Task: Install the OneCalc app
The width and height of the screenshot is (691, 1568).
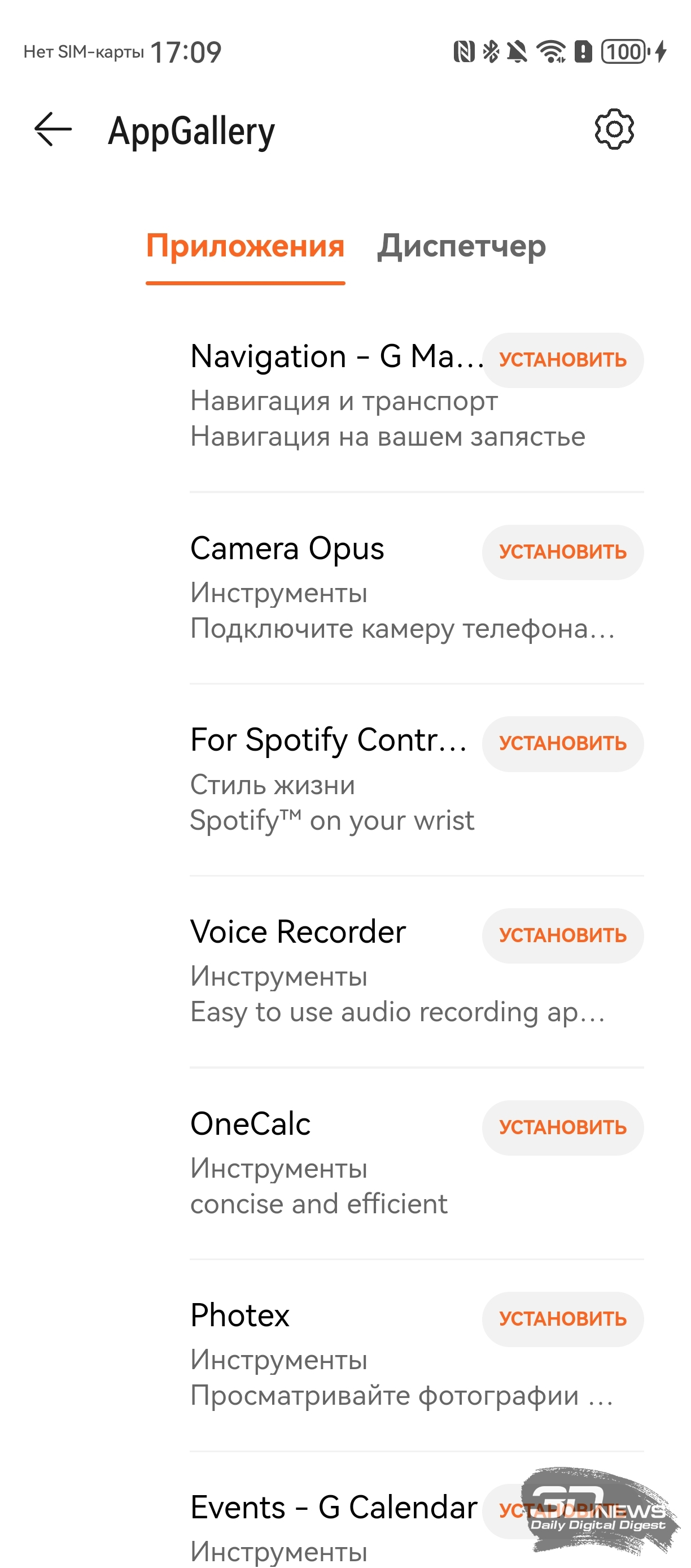Action: 562,1127
